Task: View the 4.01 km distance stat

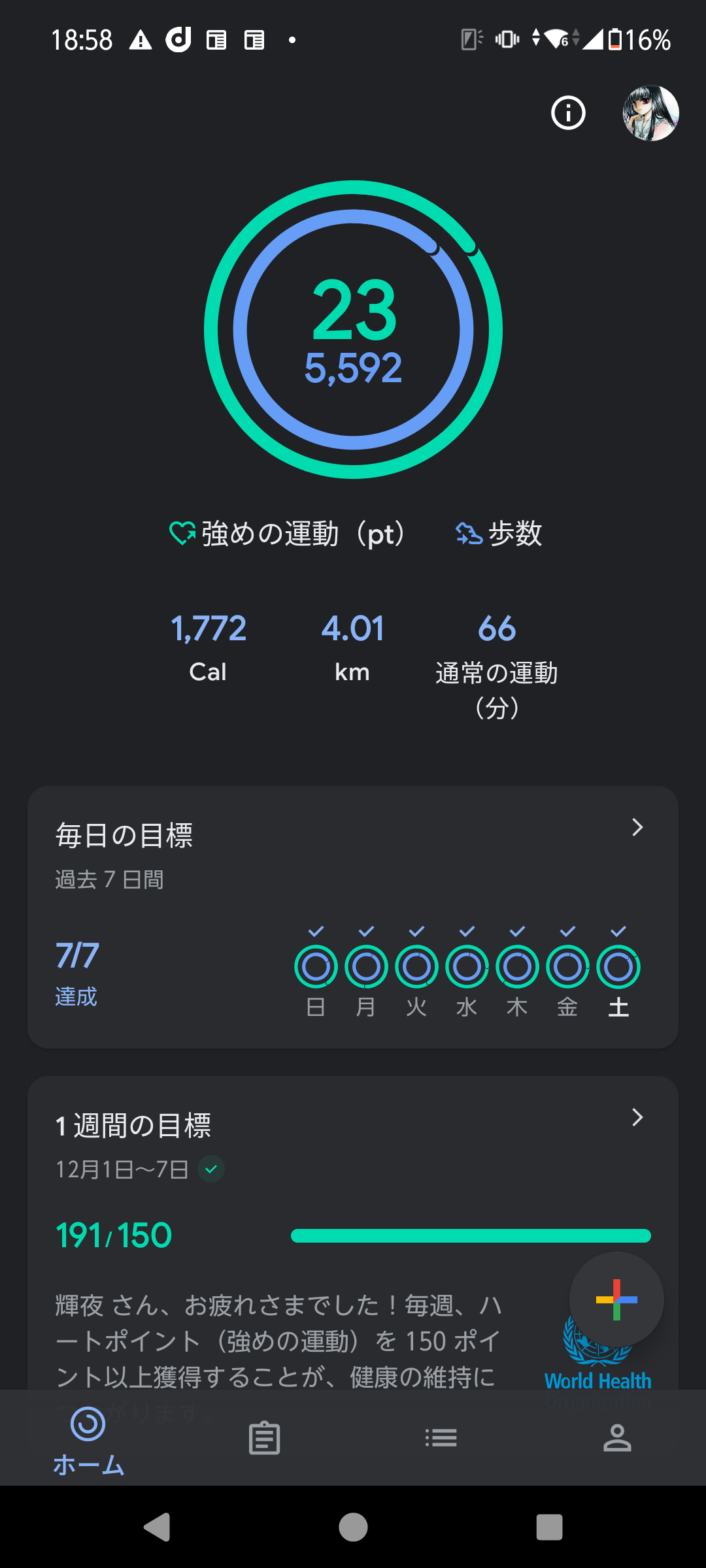Action: pyautogui.click(x=352, y=647)
